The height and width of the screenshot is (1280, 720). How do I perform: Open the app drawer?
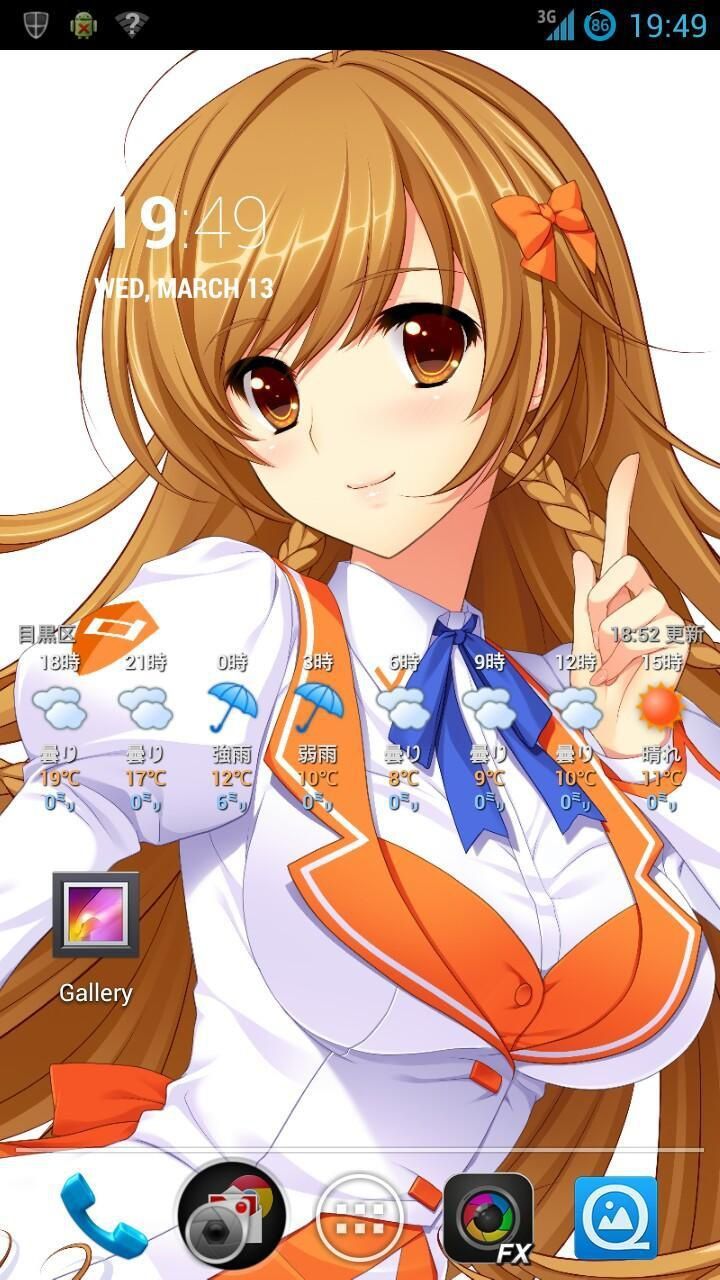click(360, 1216)
